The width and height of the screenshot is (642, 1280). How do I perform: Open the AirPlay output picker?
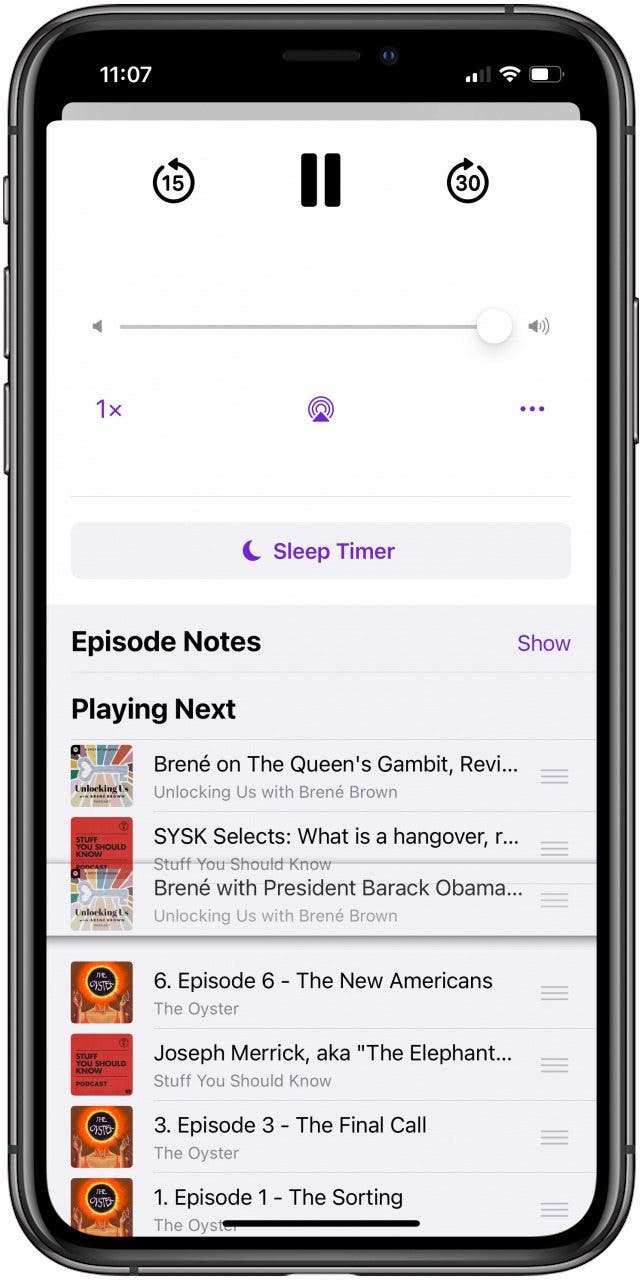pyautogui.click(x=321, y=409)
